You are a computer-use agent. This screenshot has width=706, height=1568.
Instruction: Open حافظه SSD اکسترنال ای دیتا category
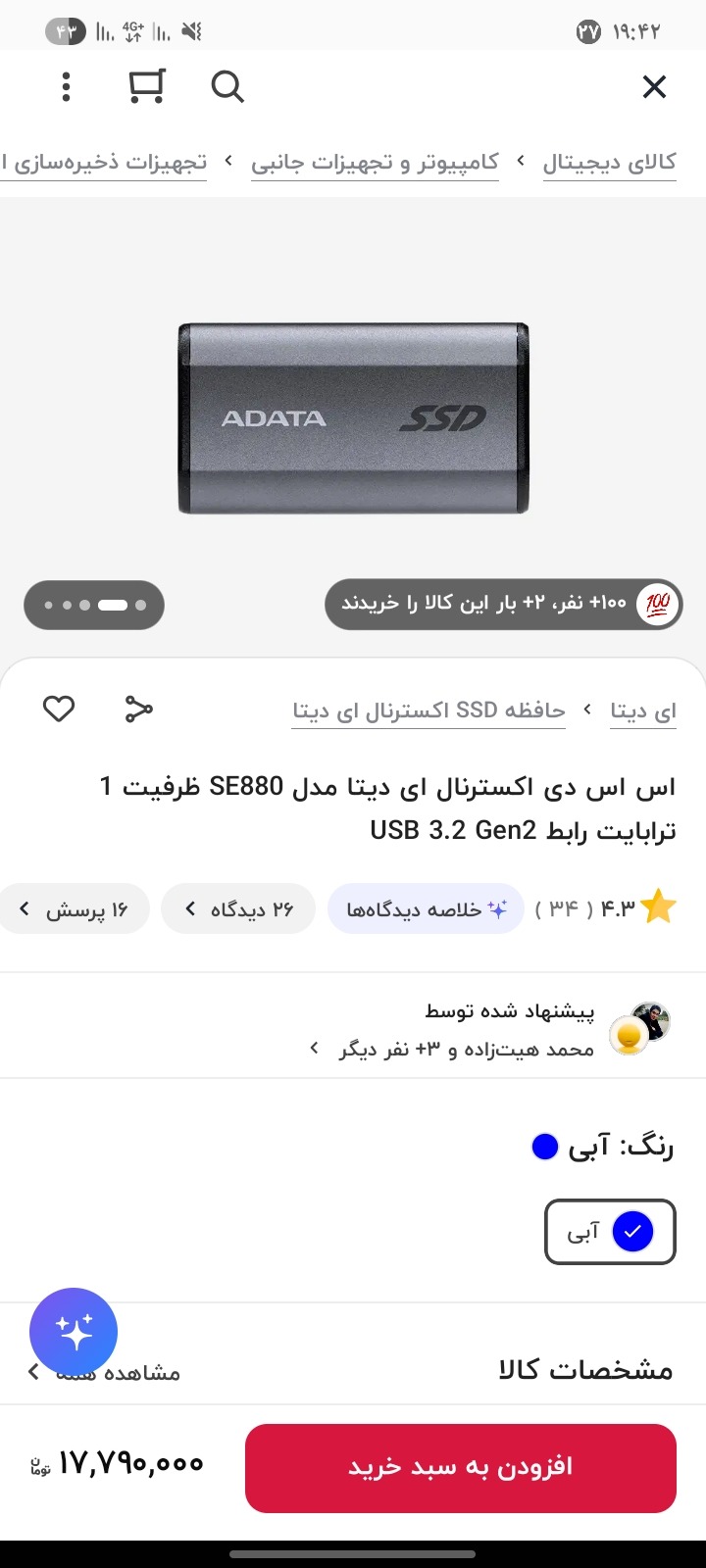tap(429, 711)
